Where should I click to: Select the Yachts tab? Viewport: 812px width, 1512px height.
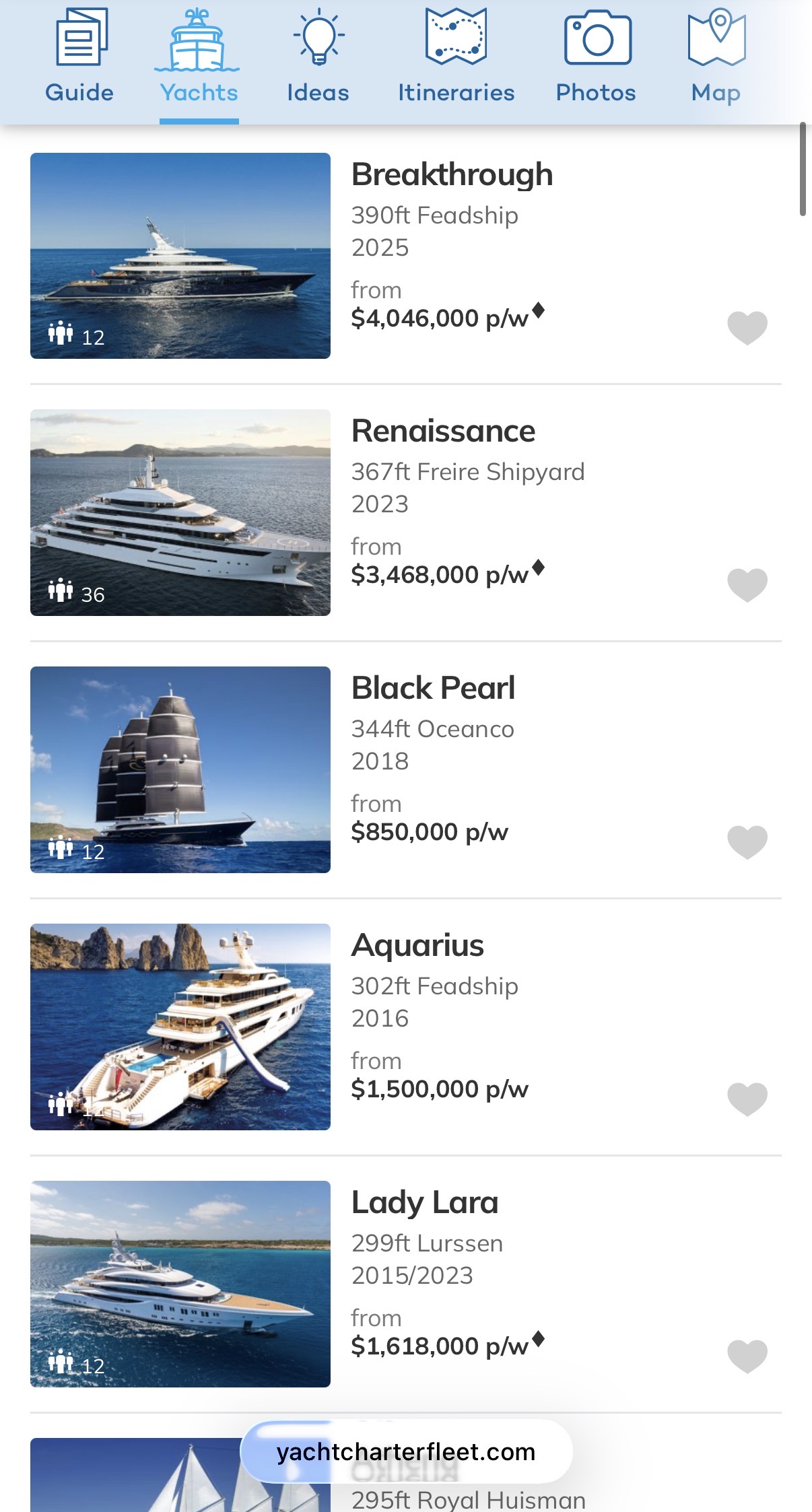pos(199,57)
